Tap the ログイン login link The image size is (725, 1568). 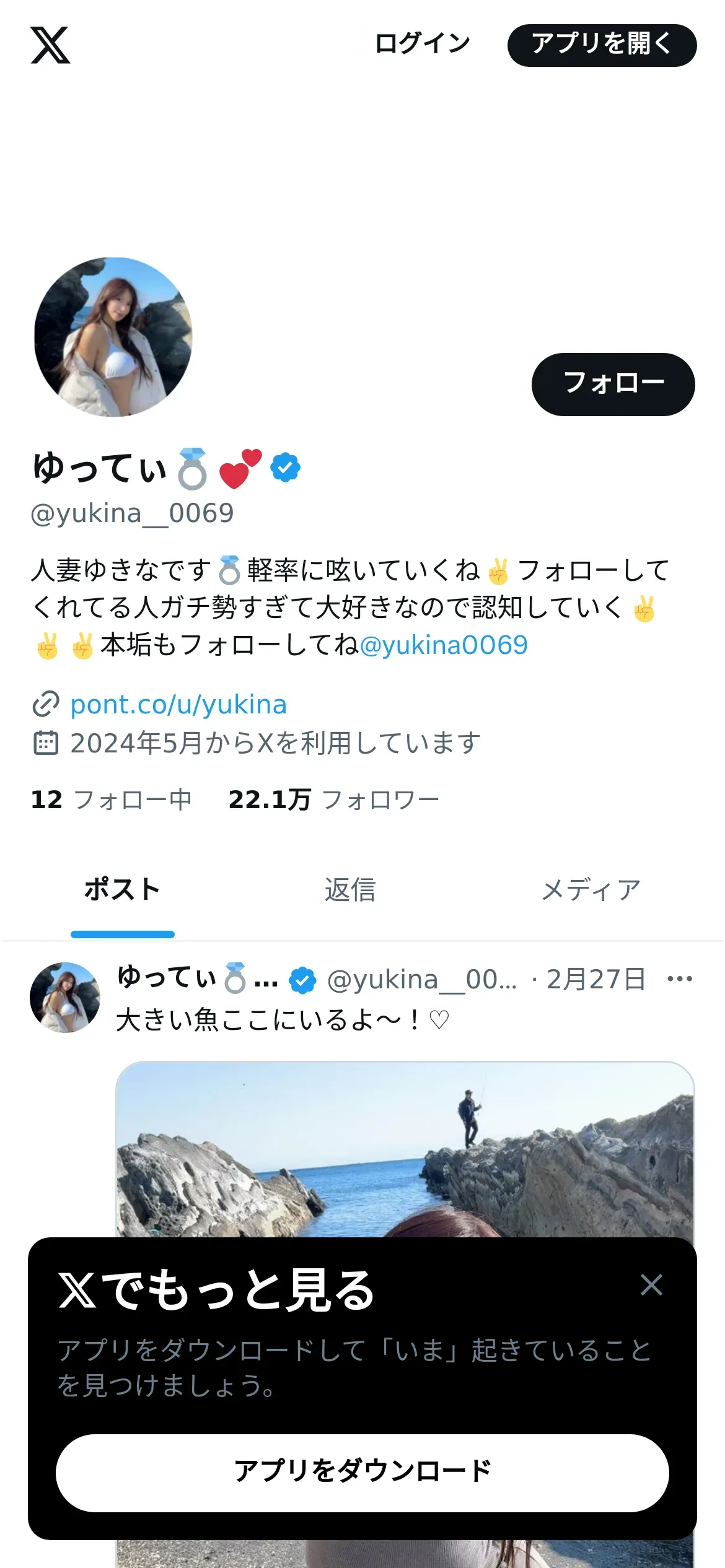pyautogui.click(x=422, y=44)
